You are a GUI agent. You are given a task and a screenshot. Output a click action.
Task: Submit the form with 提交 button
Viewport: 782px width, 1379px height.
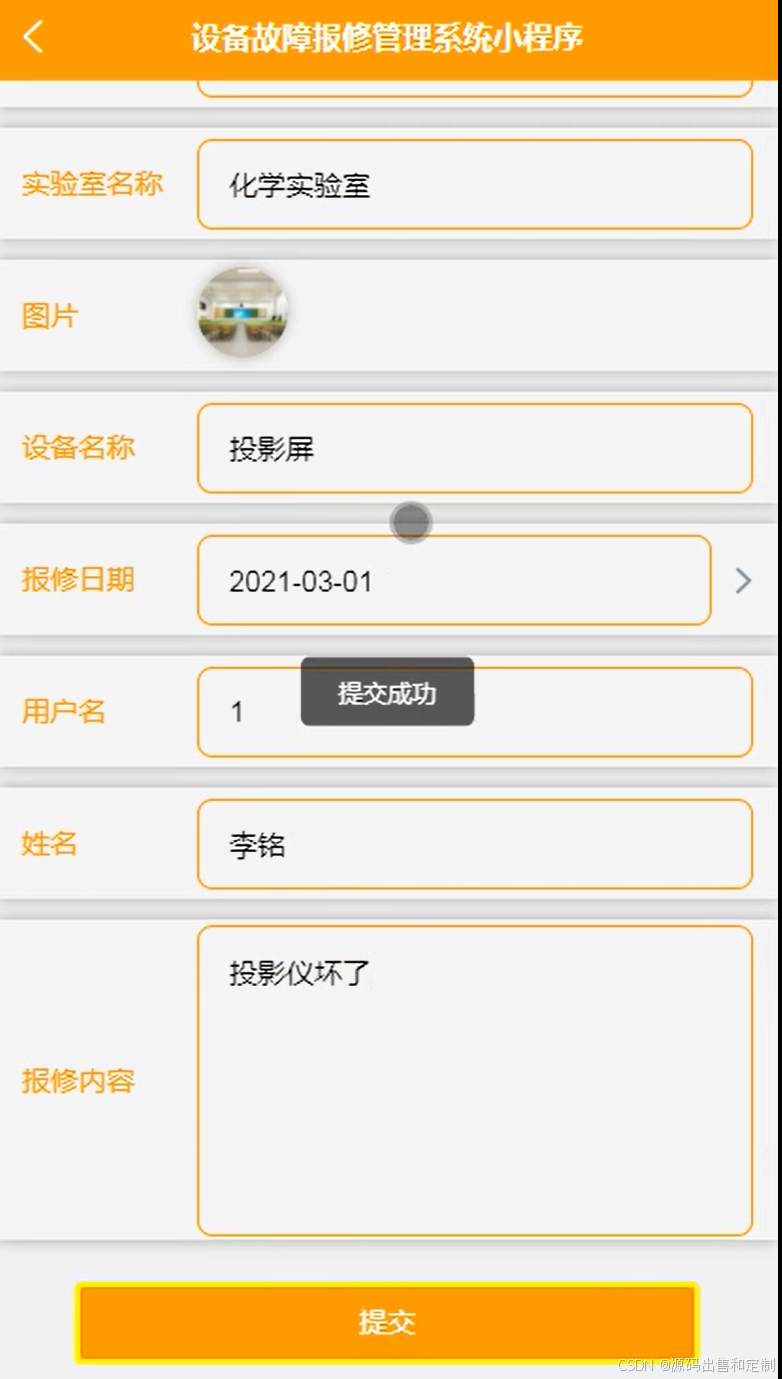point(386,1322)
